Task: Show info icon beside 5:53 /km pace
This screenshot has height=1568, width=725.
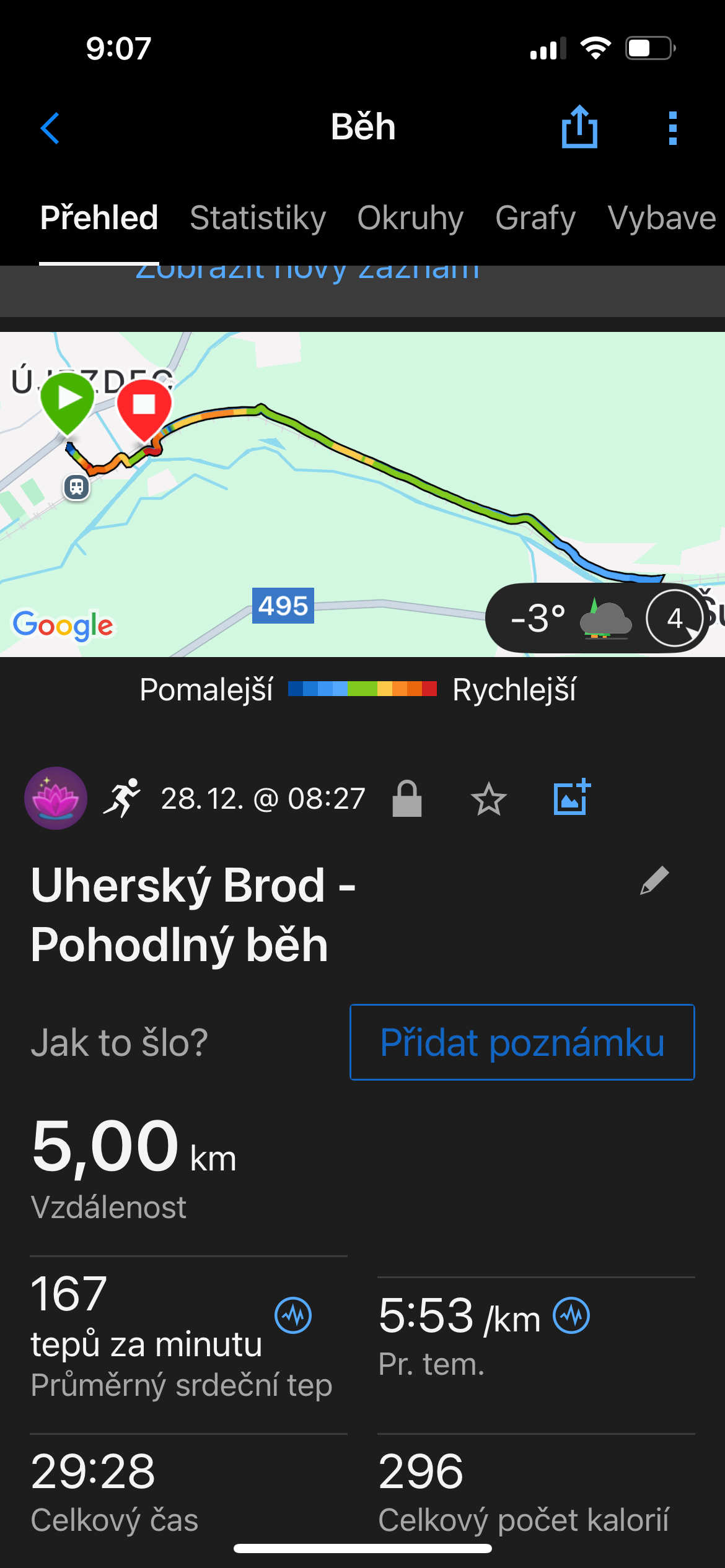Action: tap(571, 1315)
